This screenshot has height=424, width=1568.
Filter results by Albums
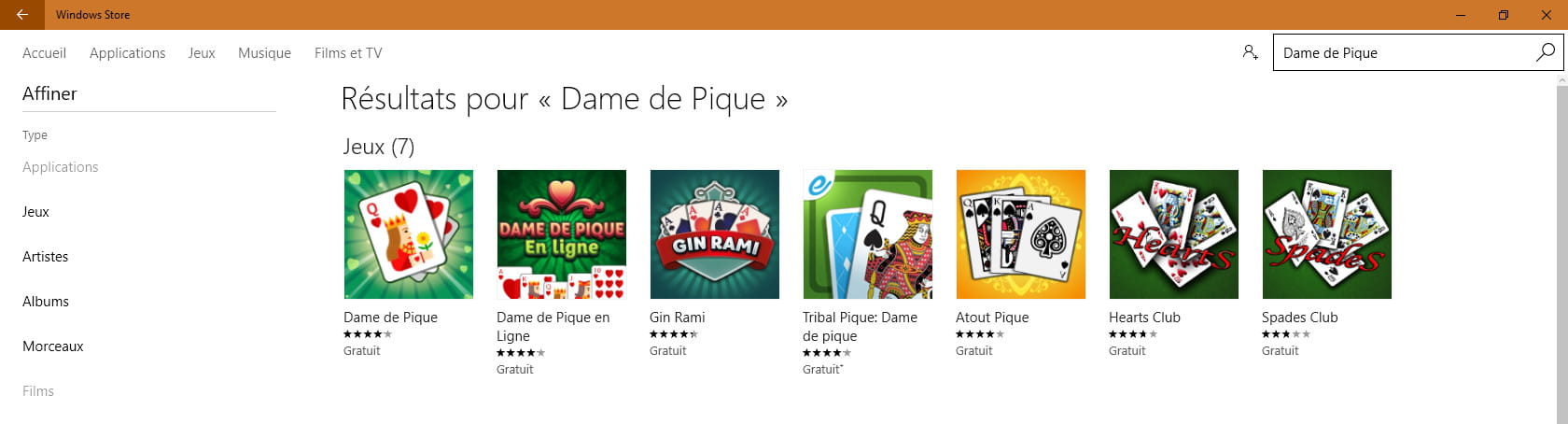45,302
